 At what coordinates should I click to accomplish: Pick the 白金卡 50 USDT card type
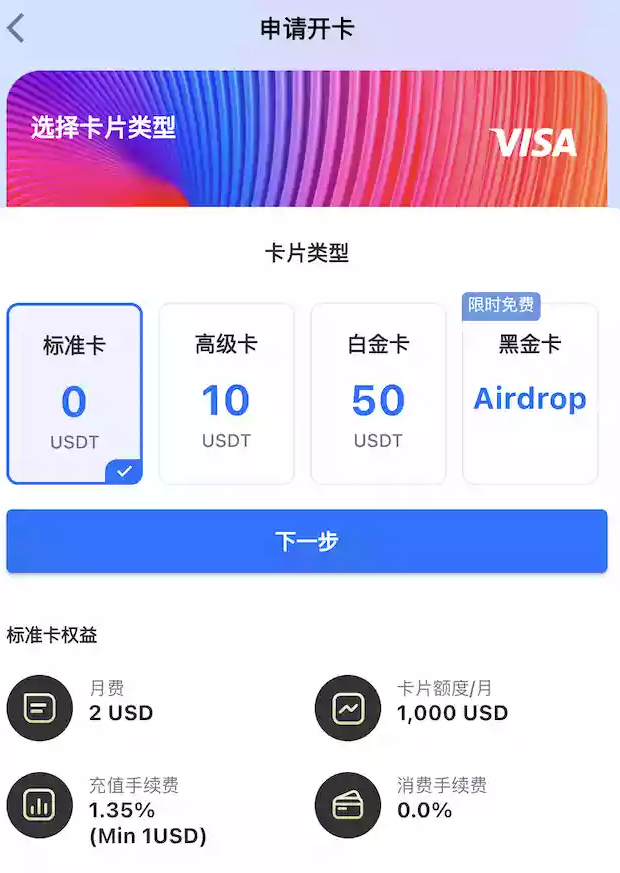click(378, 394)
